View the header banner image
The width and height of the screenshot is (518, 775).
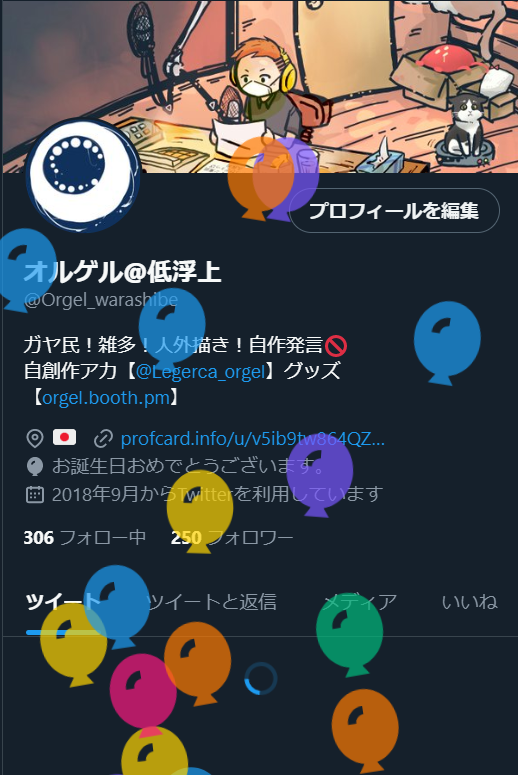[259, 86]
